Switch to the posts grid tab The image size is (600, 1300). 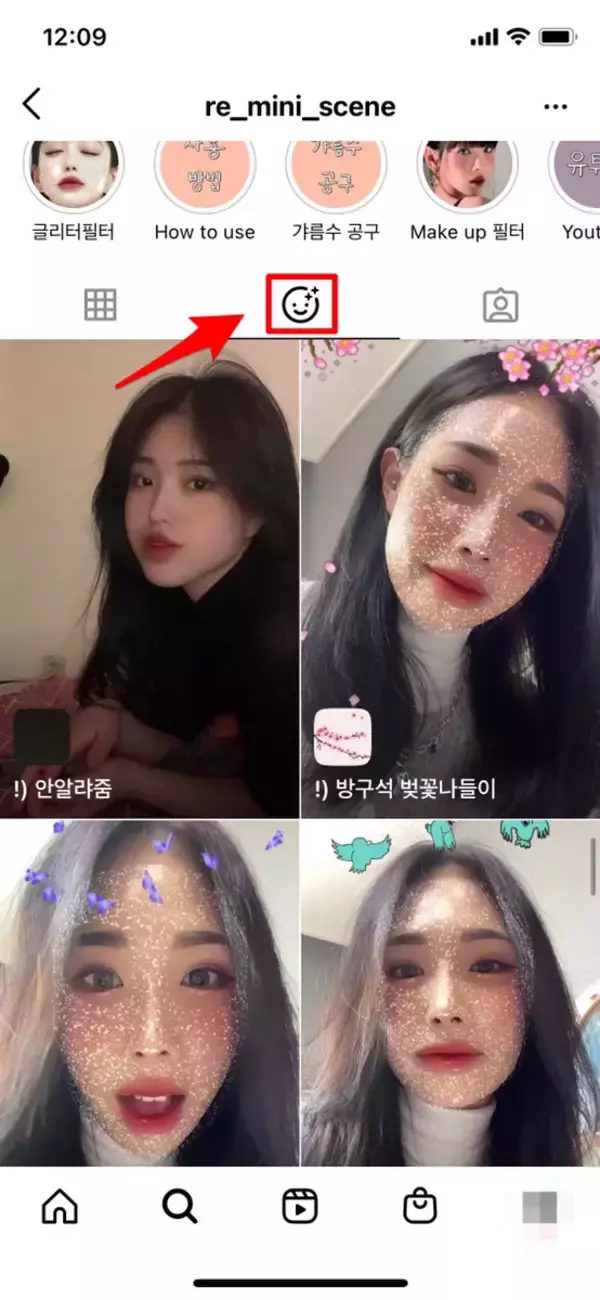100,305
